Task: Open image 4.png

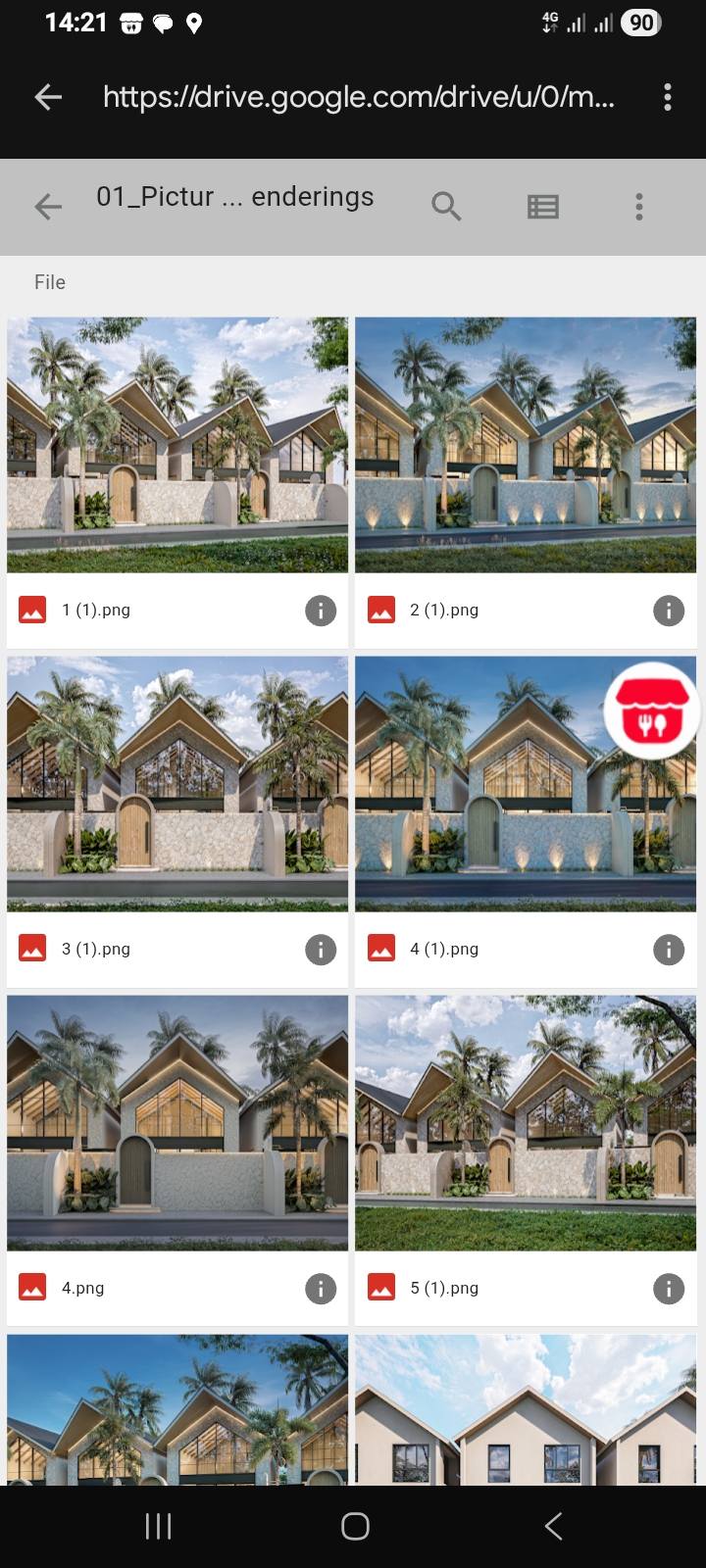Action: point(177,1123)
